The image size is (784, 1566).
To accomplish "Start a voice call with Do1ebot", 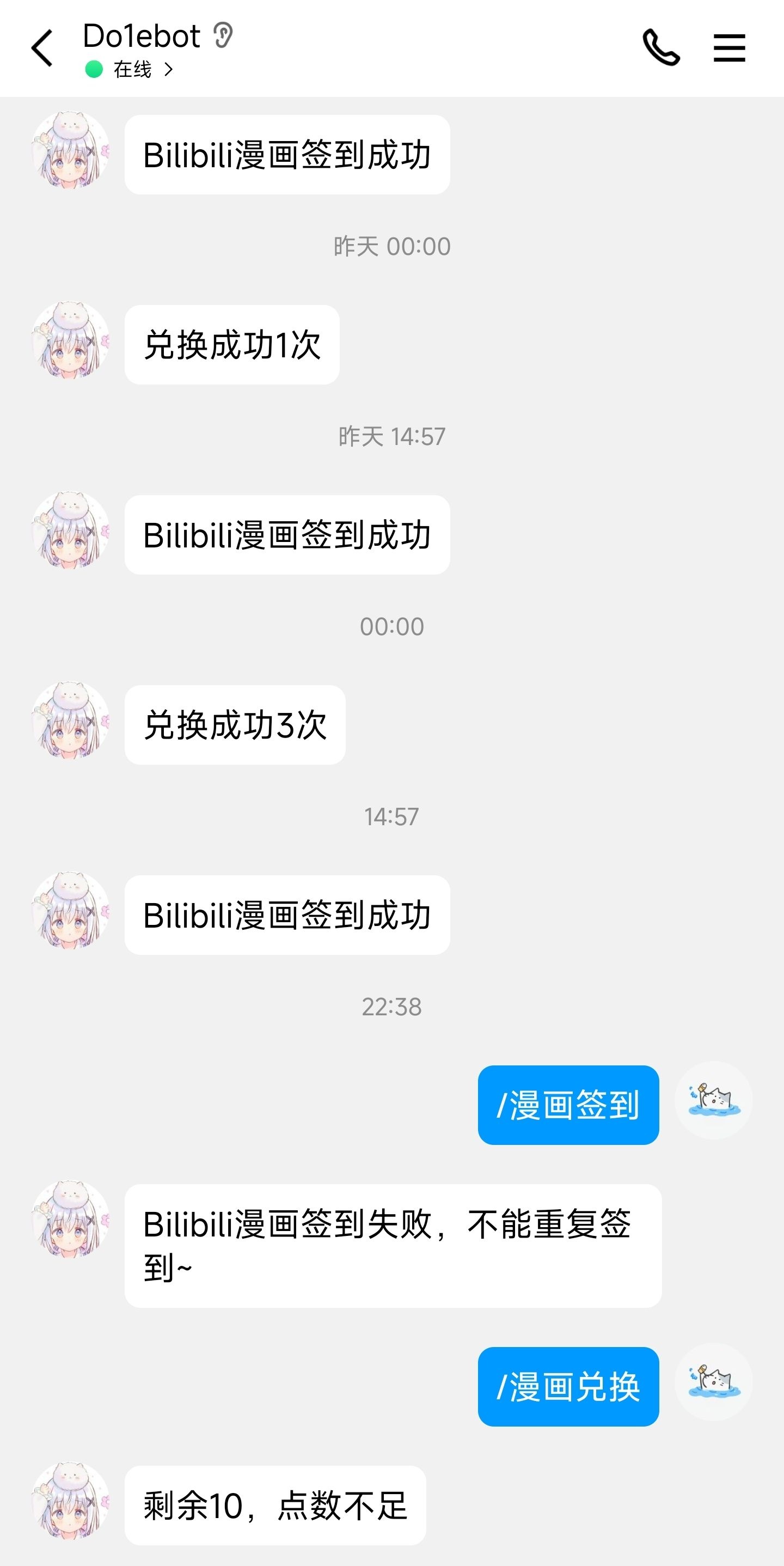I will [x=660, y=48].
